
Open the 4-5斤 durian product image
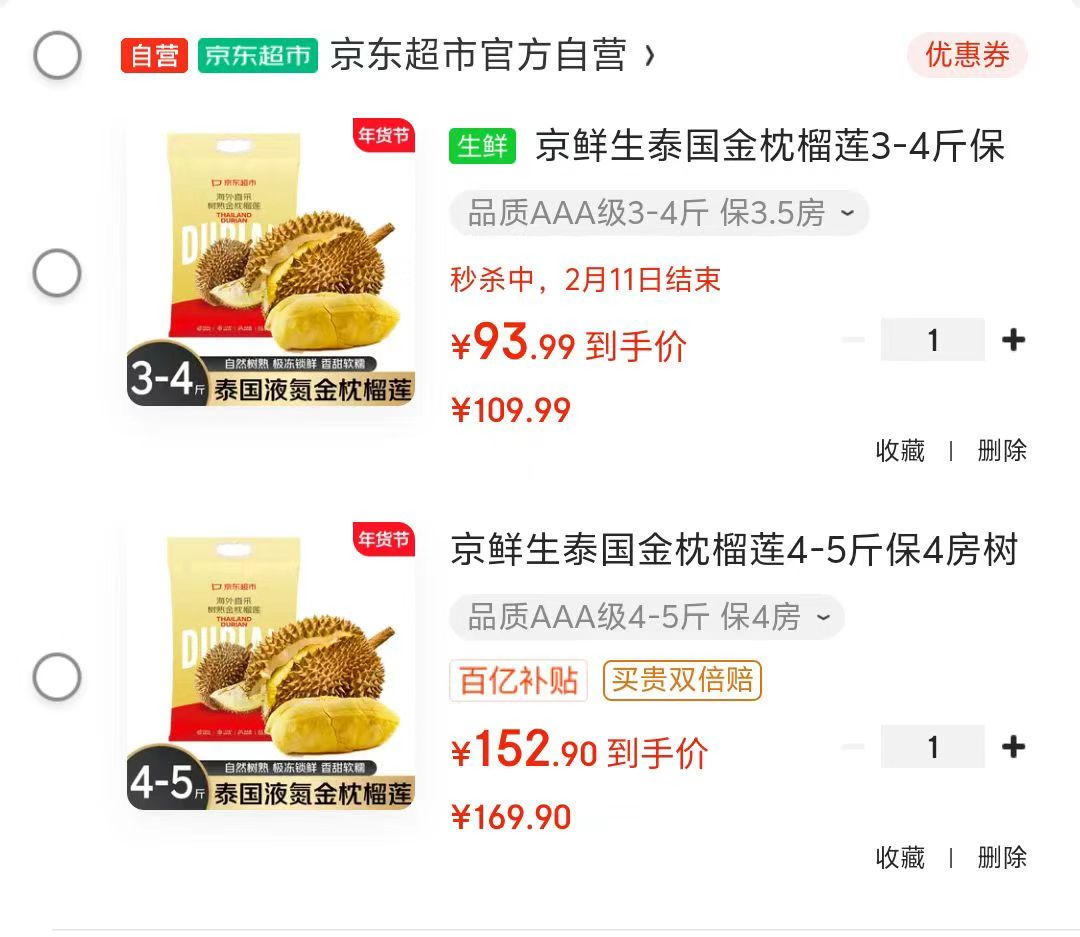click(x=271, y=666)
